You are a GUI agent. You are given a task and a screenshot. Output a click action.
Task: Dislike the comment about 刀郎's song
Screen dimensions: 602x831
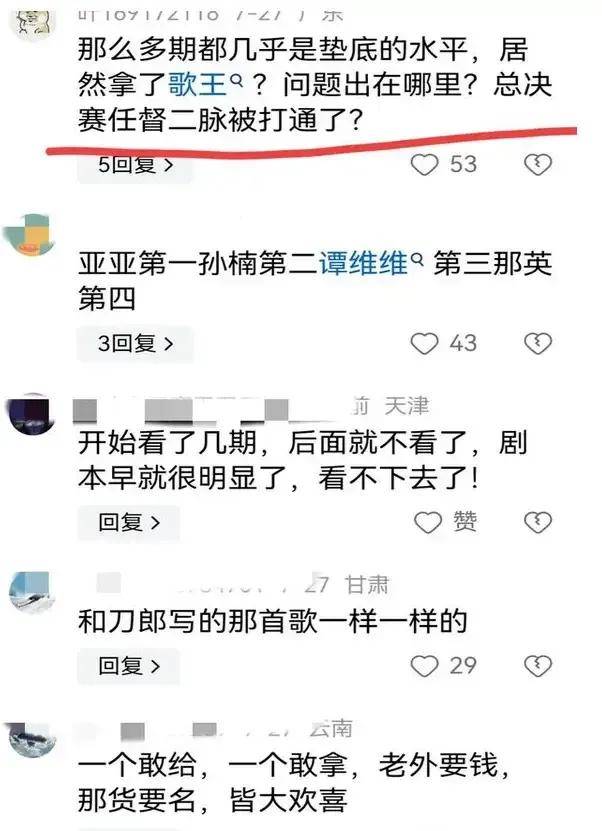(538, 665)
